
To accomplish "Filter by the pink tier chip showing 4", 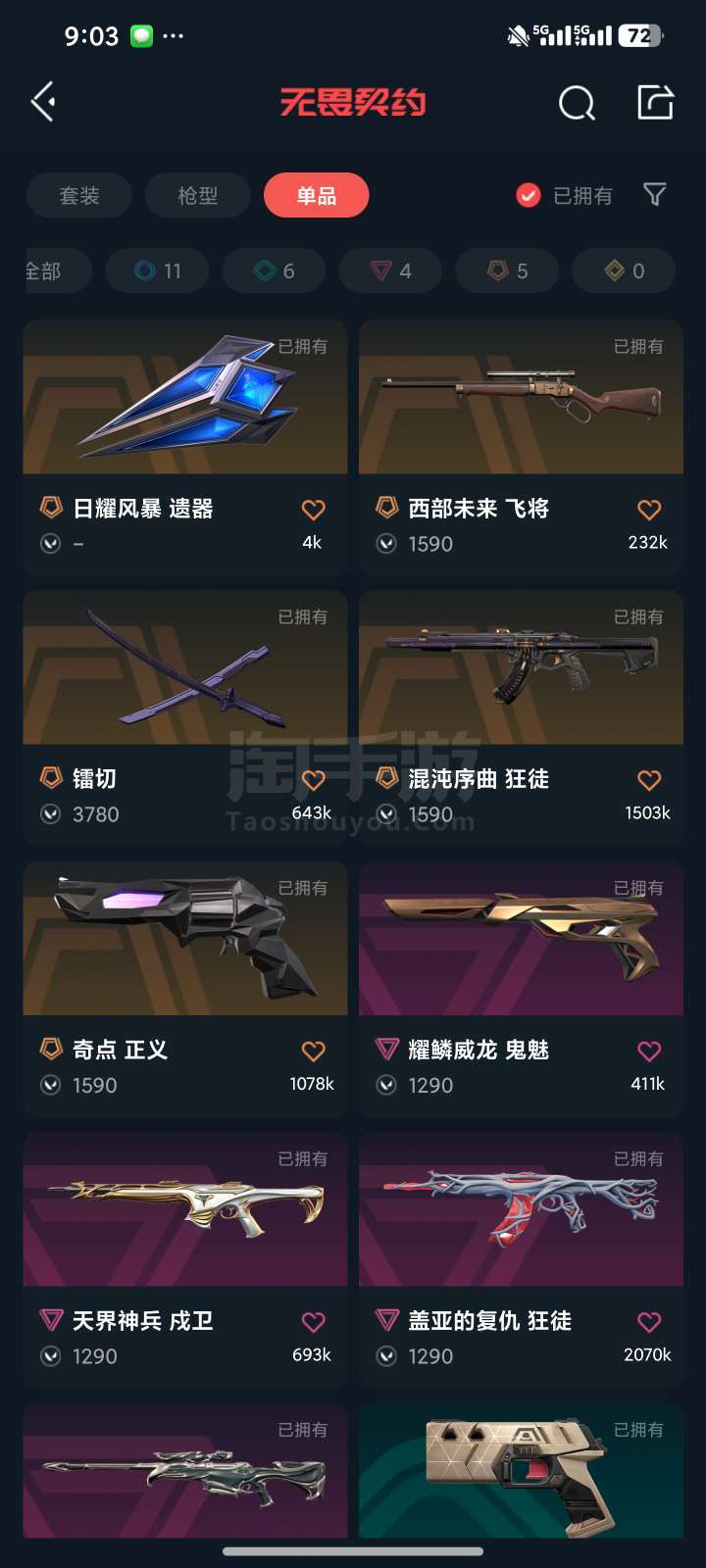I will tap(390, 270).
